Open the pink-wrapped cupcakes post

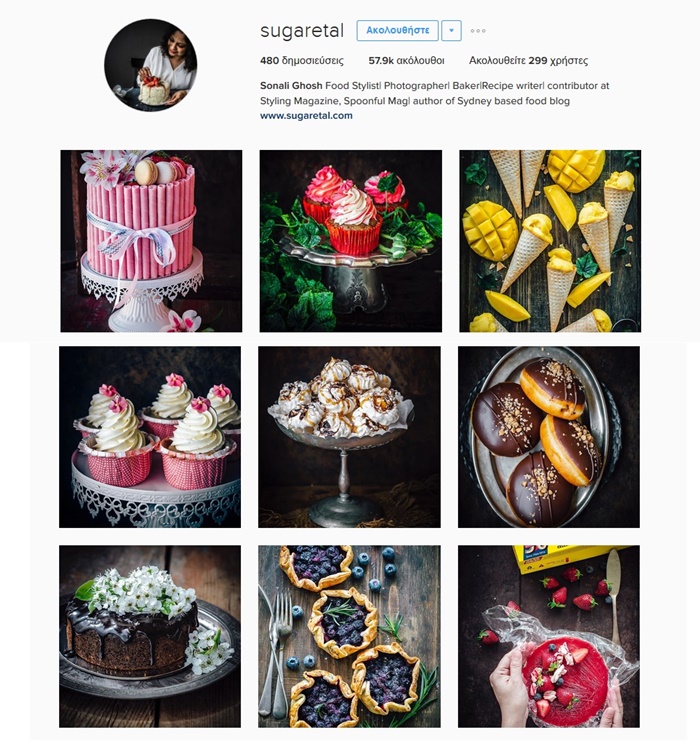(x=150, y=437)
